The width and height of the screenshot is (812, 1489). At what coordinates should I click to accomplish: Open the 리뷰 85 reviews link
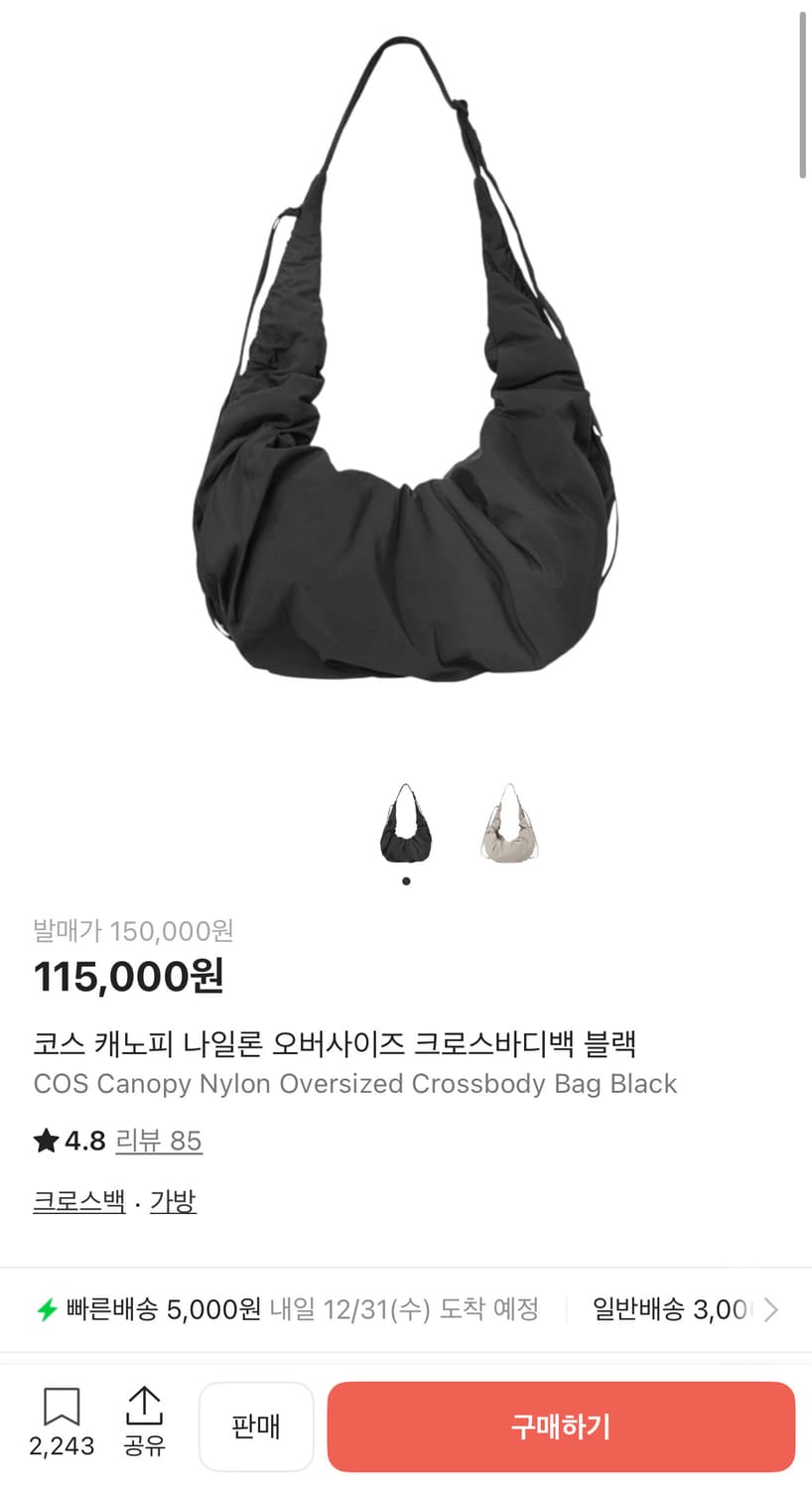161,1140
